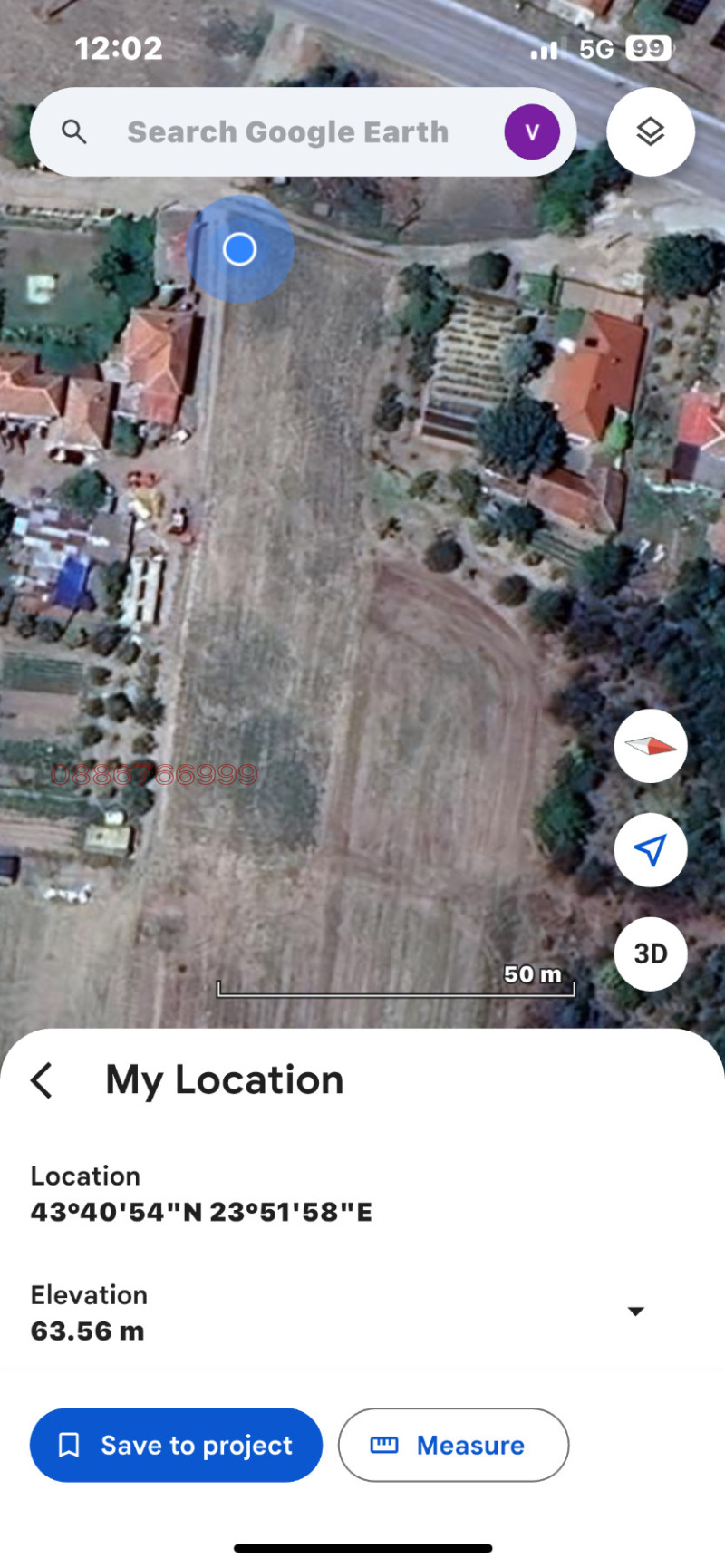Tap the compass to reset north
725x1568 pixels.
[x=650, y=745]
